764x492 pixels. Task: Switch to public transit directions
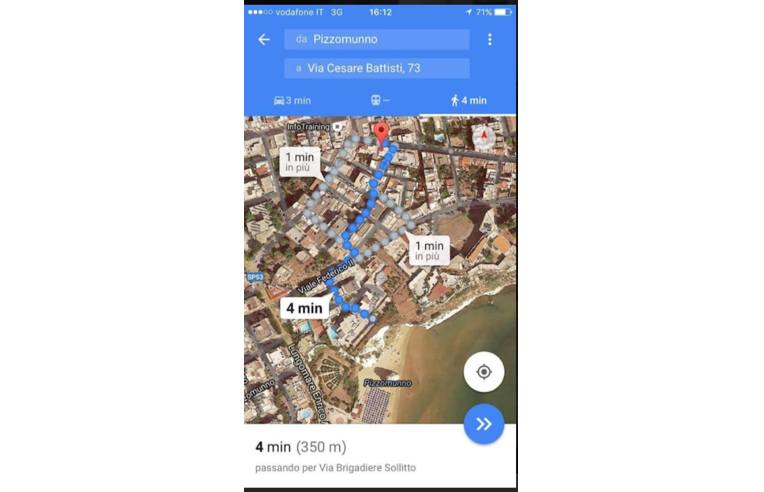[x=380, y=100]
